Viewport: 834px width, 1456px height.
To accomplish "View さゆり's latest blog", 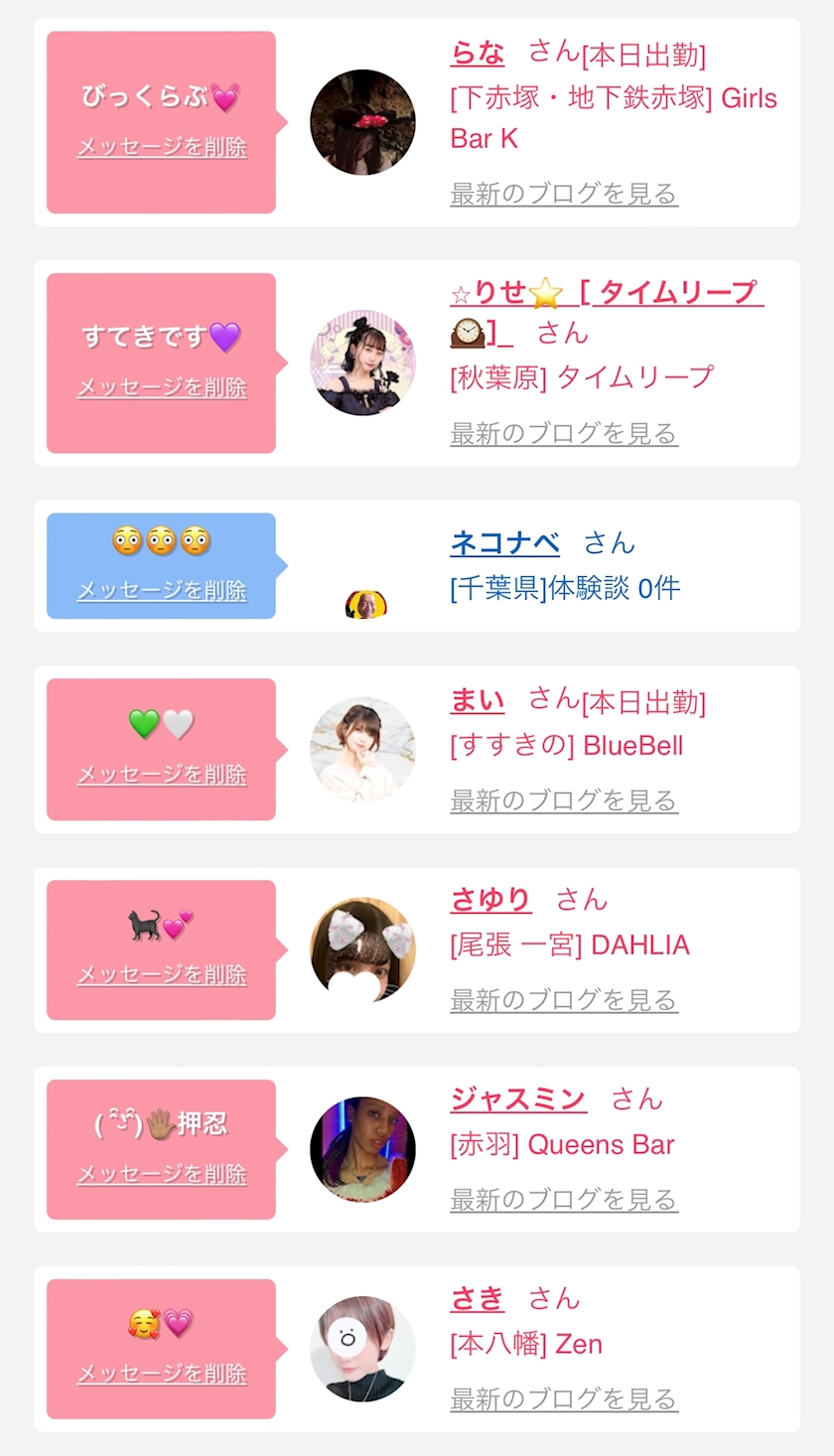I will (564, 1000).
